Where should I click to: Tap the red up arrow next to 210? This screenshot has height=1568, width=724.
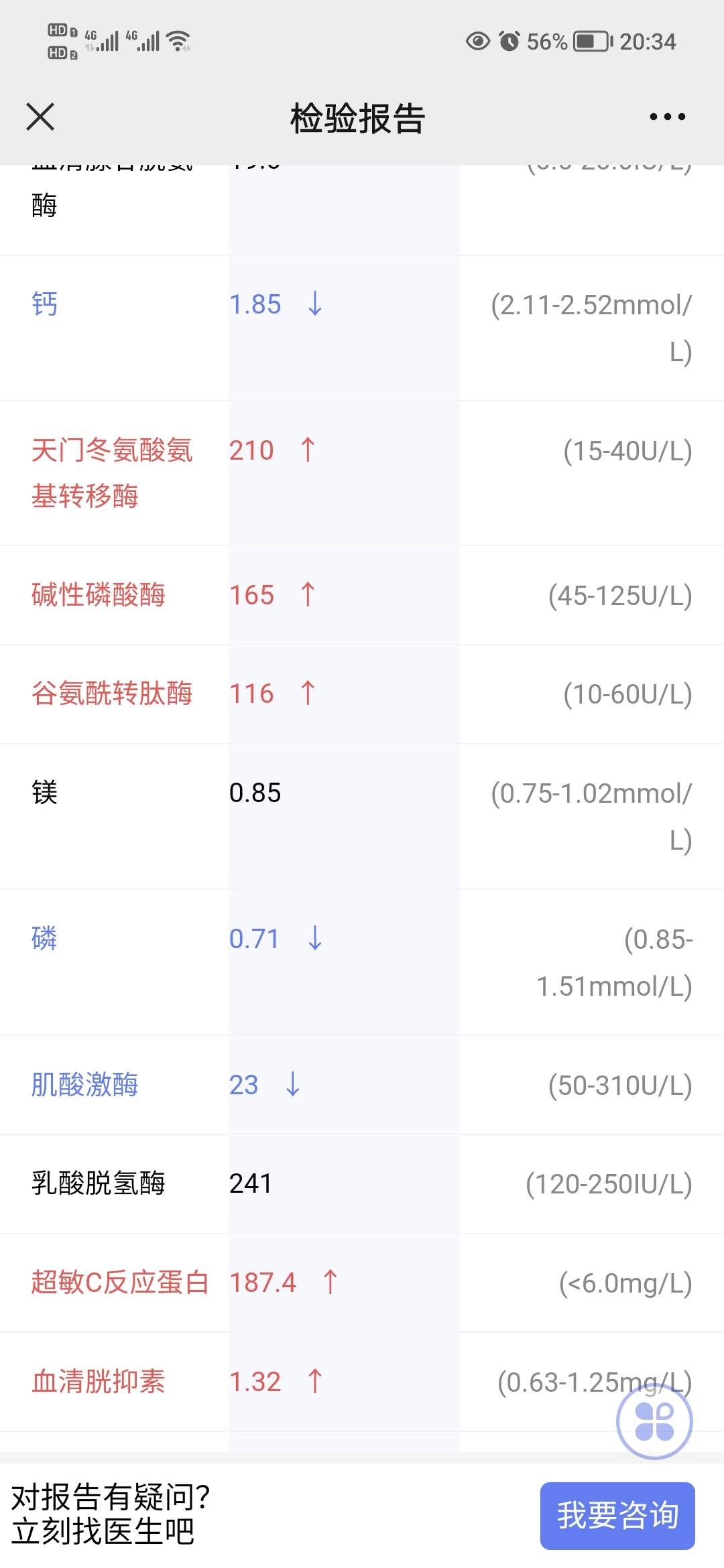pyautogui.click(x=308, y=451)
